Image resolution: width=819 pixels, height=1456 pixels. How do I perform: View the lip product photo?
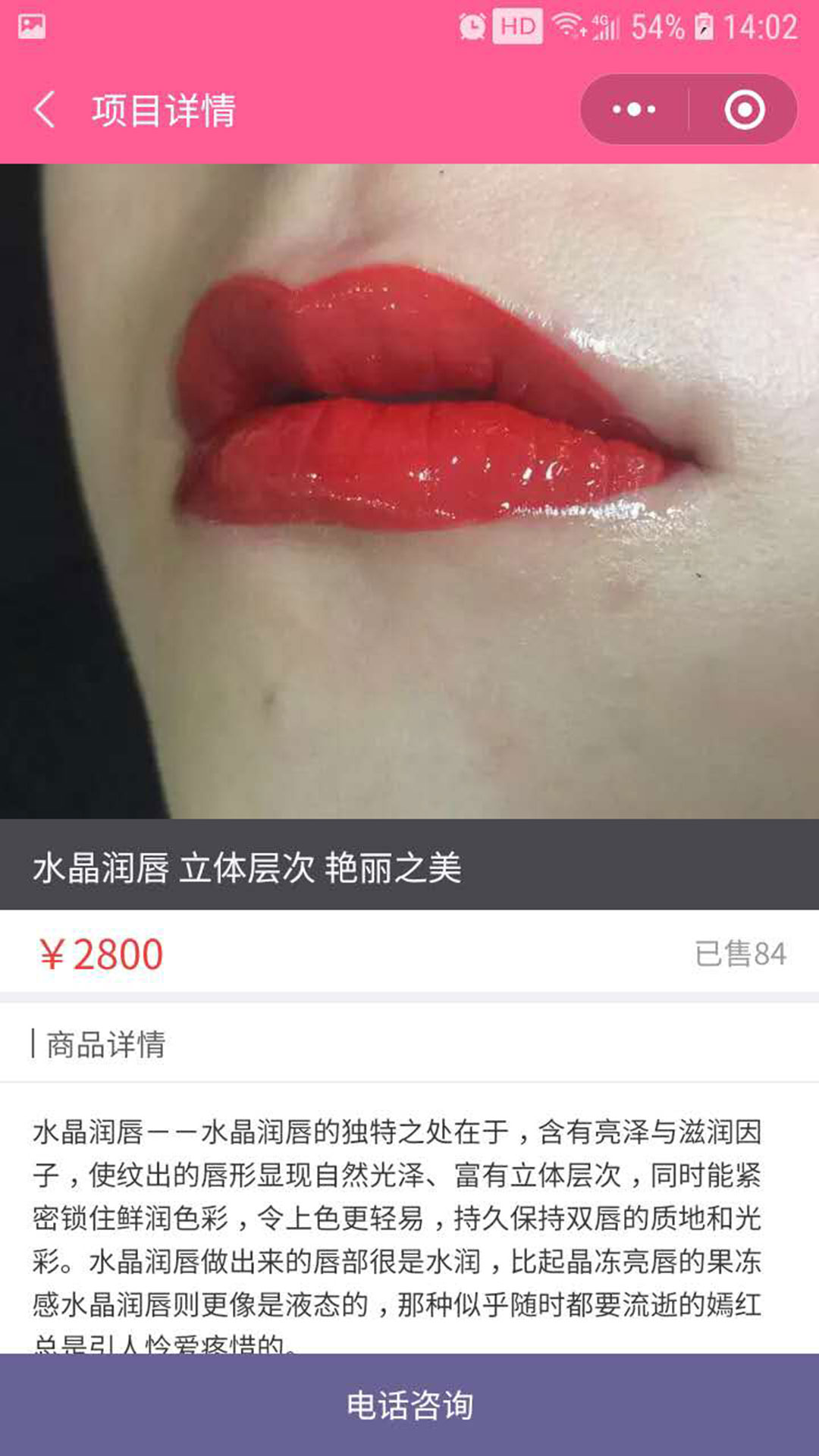[409, 491]
